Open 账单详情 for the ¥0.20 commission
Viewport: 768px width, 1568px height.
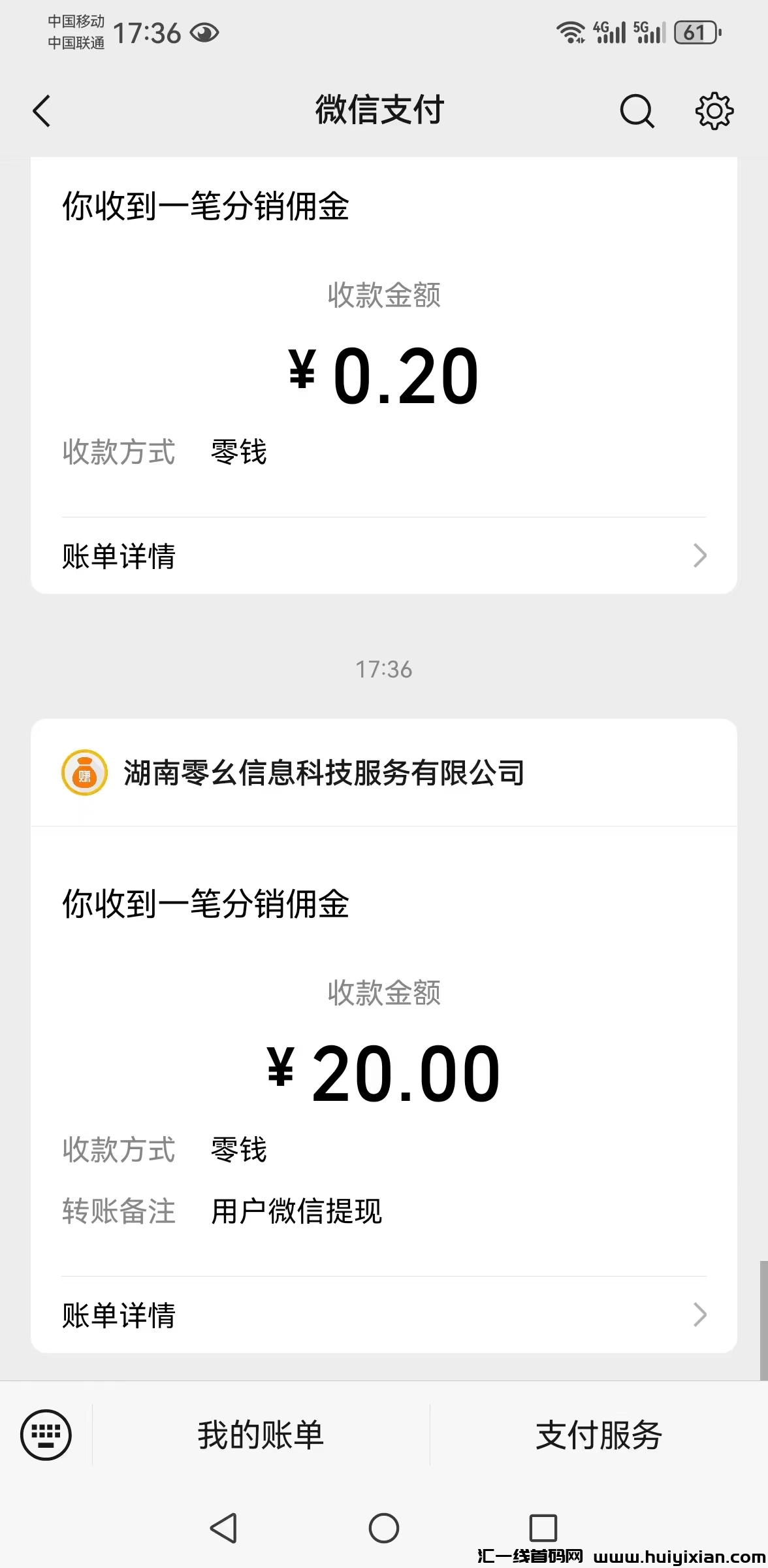(384, 556)
